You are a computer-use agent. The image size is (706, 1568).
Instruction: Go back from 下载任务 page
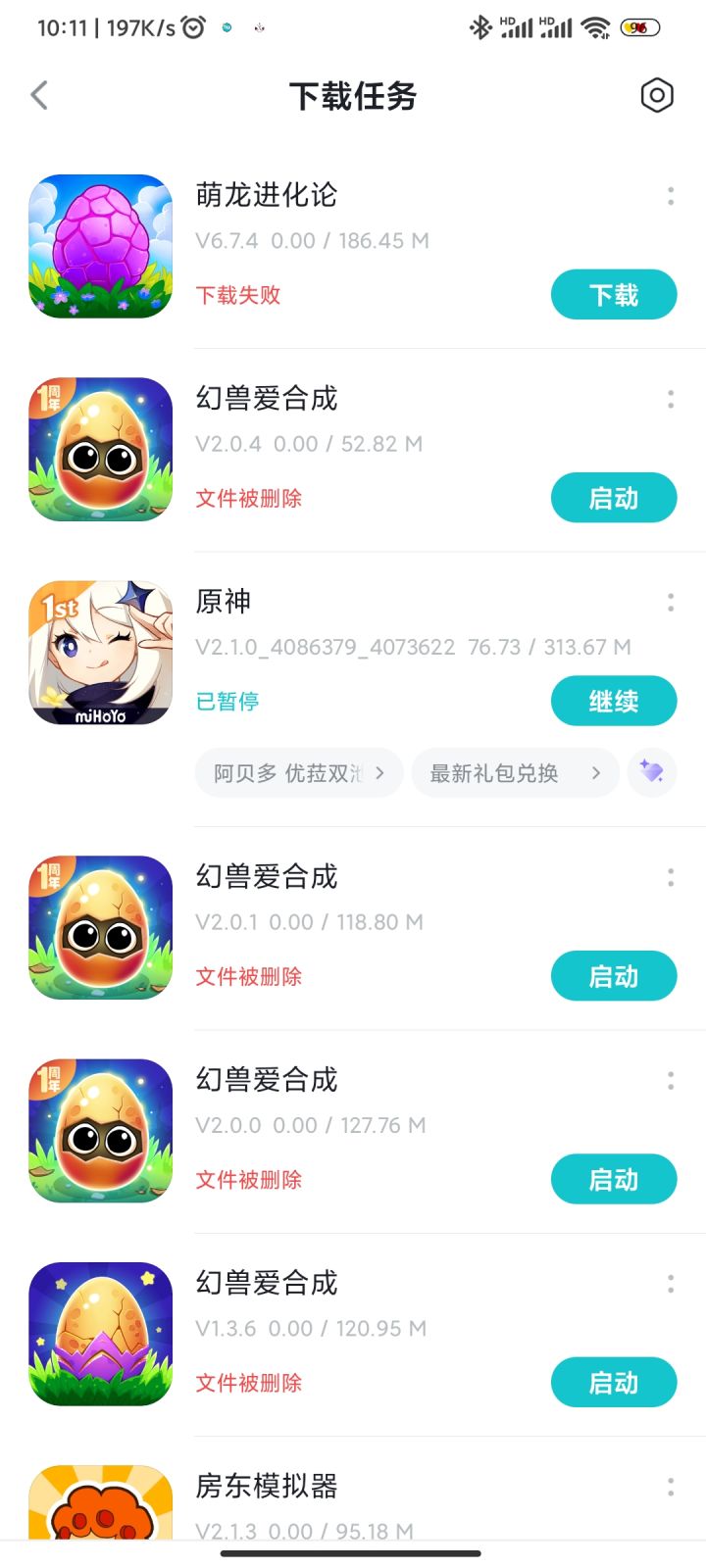click(x=39, y=95)
